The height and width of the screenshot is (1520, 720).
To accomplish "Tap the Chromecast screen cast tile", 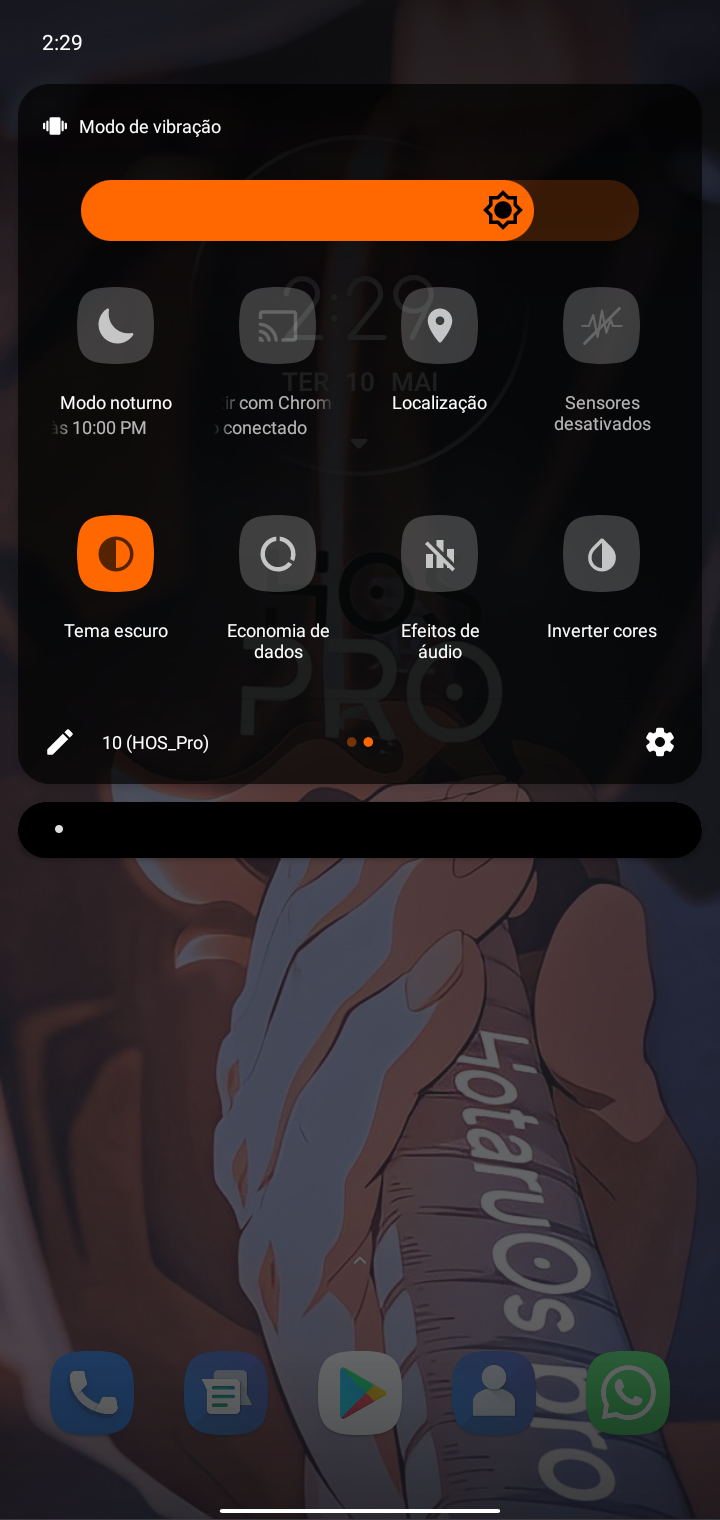I will (x=277, y=326).
